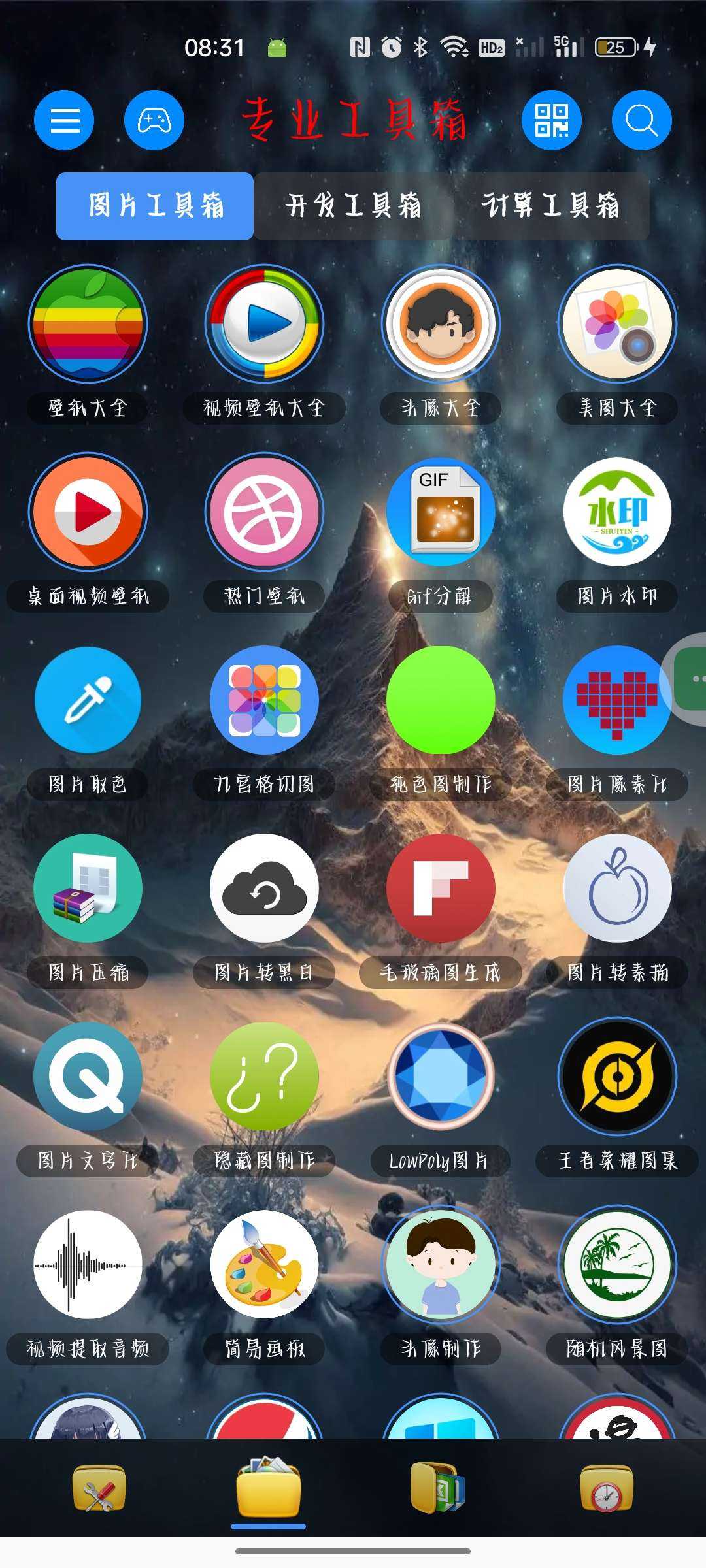Image resolution: width=706 pixels, height=1568 pixels.
Task: Open bottom wrench tools folder tab
Action: click(99, 1488)
